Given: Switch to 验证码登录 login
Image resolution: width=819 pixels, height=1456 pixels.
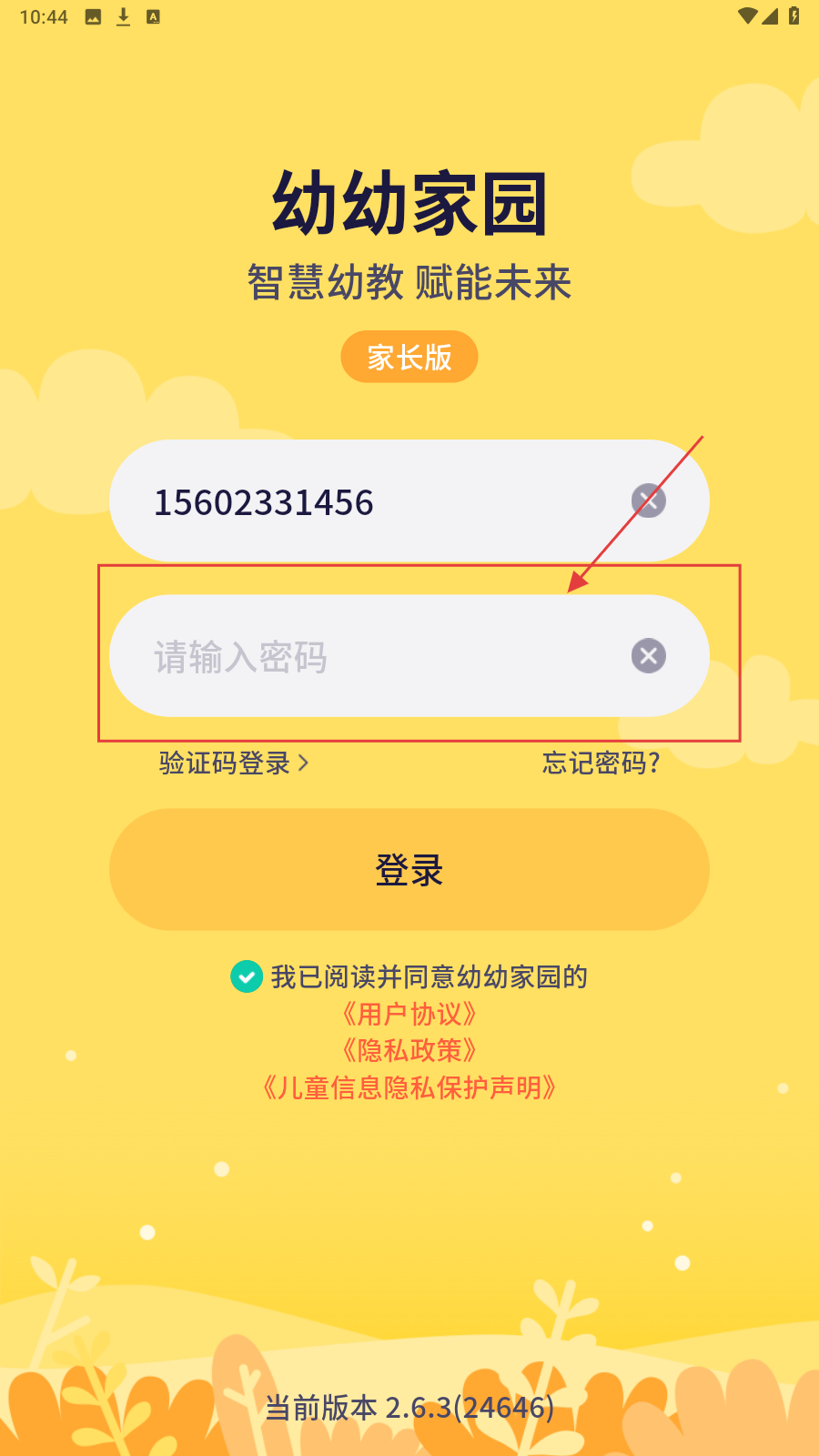Looking at the screenshot, I should [x=234, y=763].
